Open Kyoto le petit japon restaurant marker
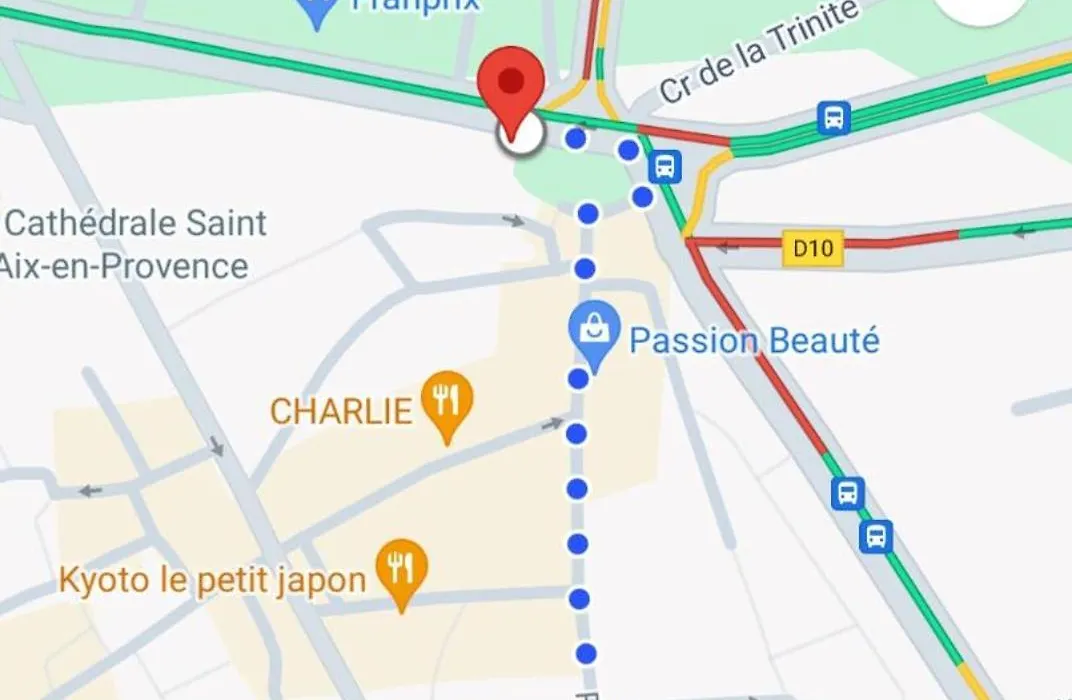 pos(401,571)
